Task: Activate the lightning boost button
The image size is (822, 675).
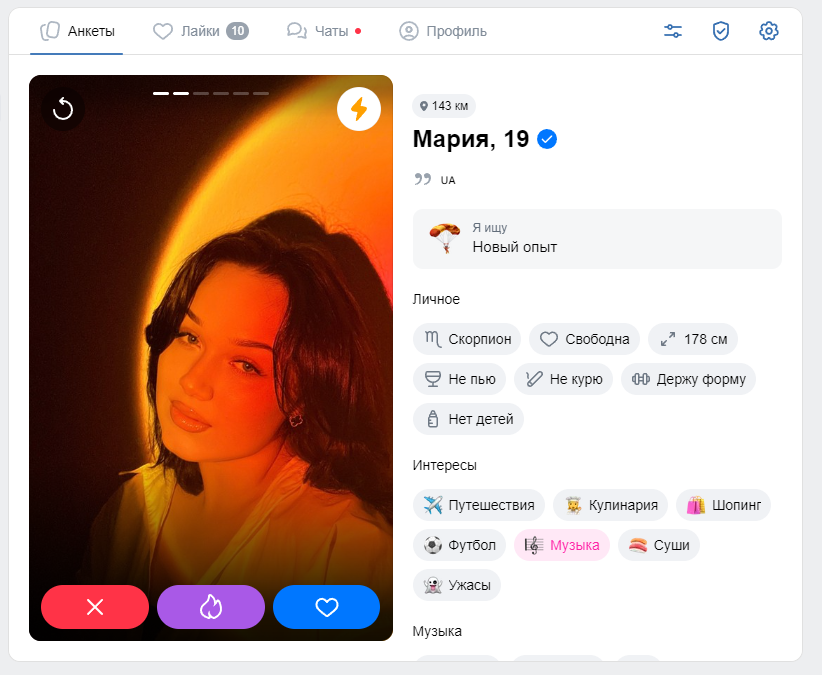Action: 358,109
